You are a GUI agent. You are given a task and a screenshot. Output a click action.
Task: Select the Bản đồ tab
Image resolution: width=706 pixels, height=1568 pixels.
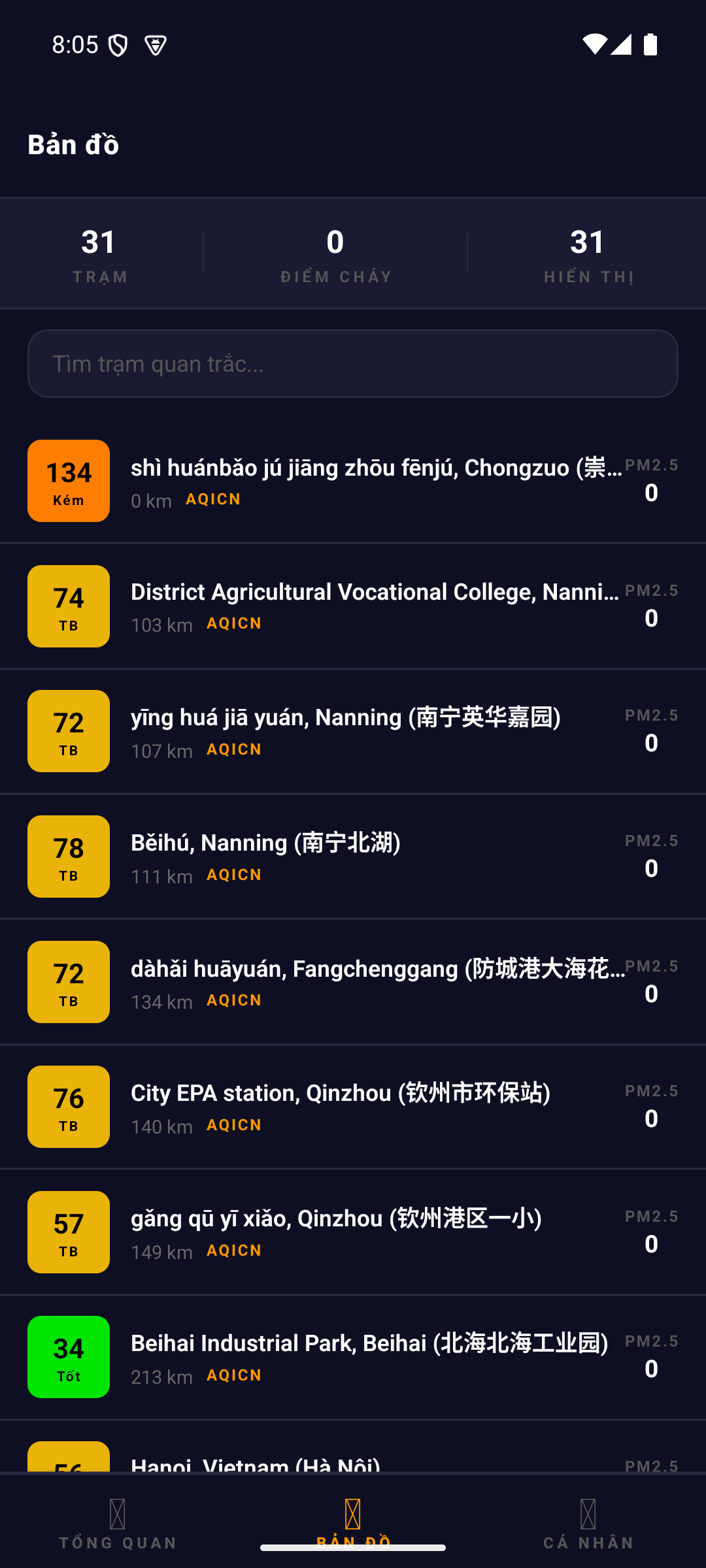(x=353, y=1524)
